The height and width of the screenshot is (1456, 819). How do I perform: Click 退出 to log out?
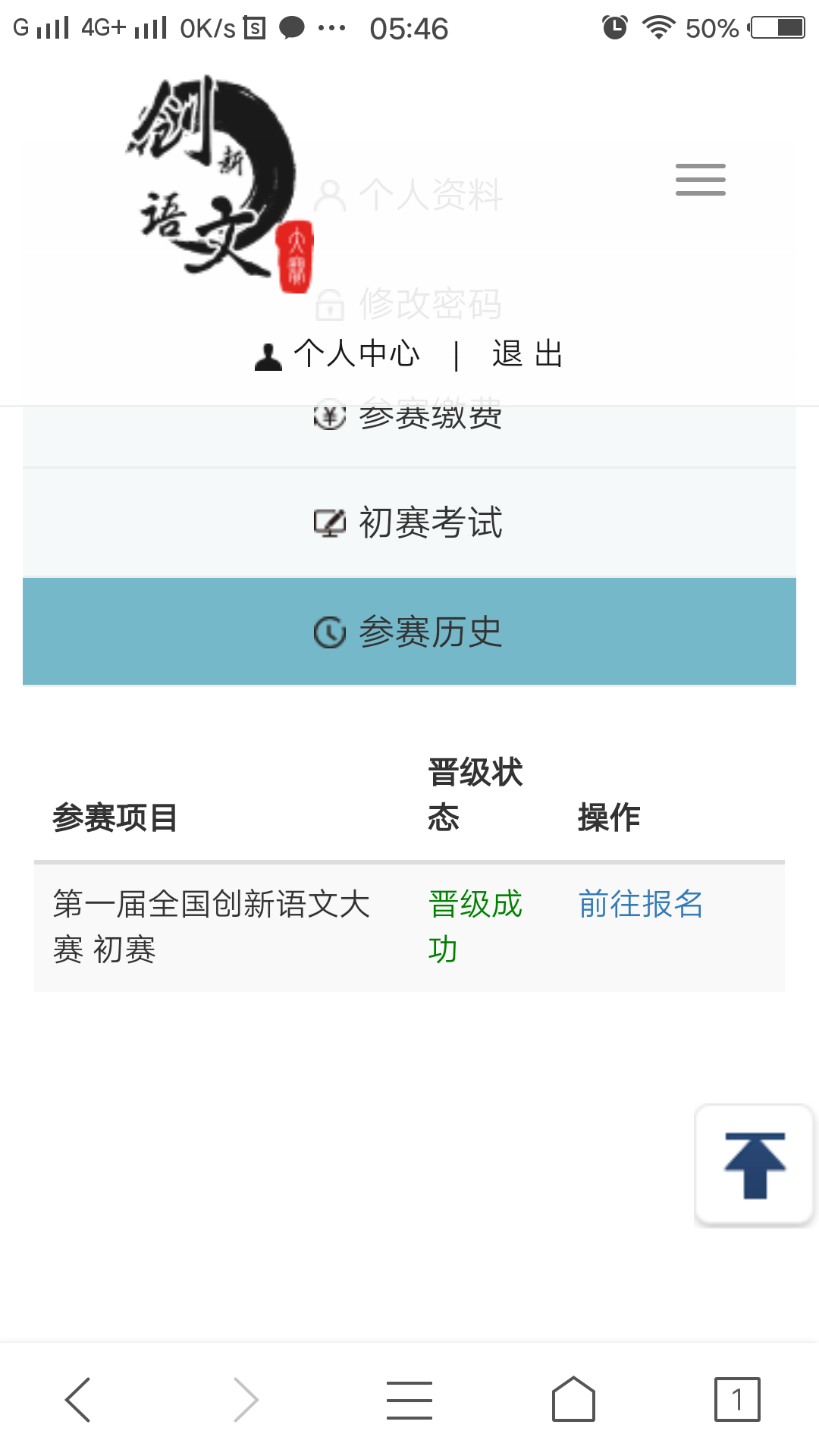(527, 353)
